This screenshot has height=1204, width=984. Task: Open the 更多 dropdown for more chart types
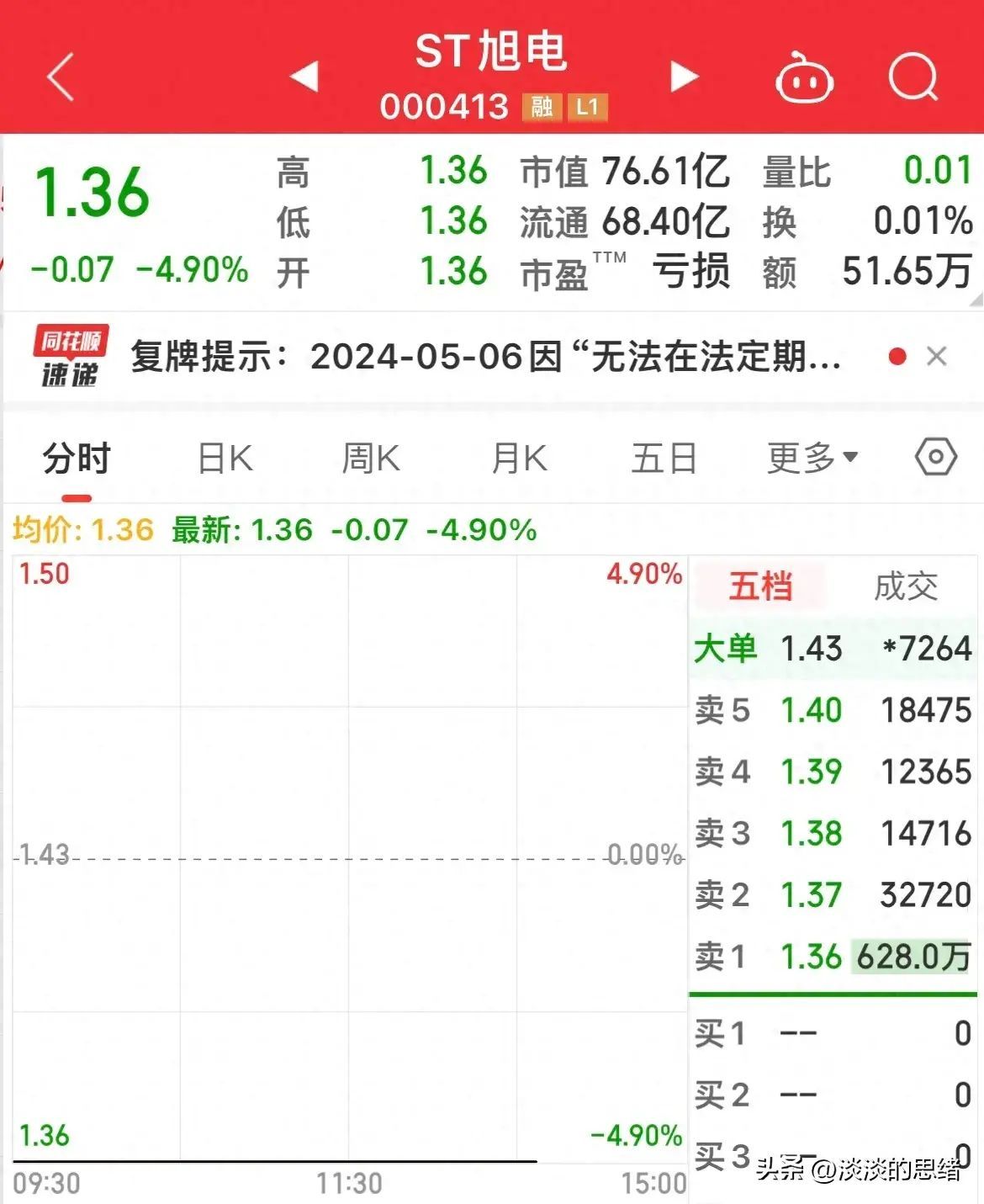pos(808,457)
